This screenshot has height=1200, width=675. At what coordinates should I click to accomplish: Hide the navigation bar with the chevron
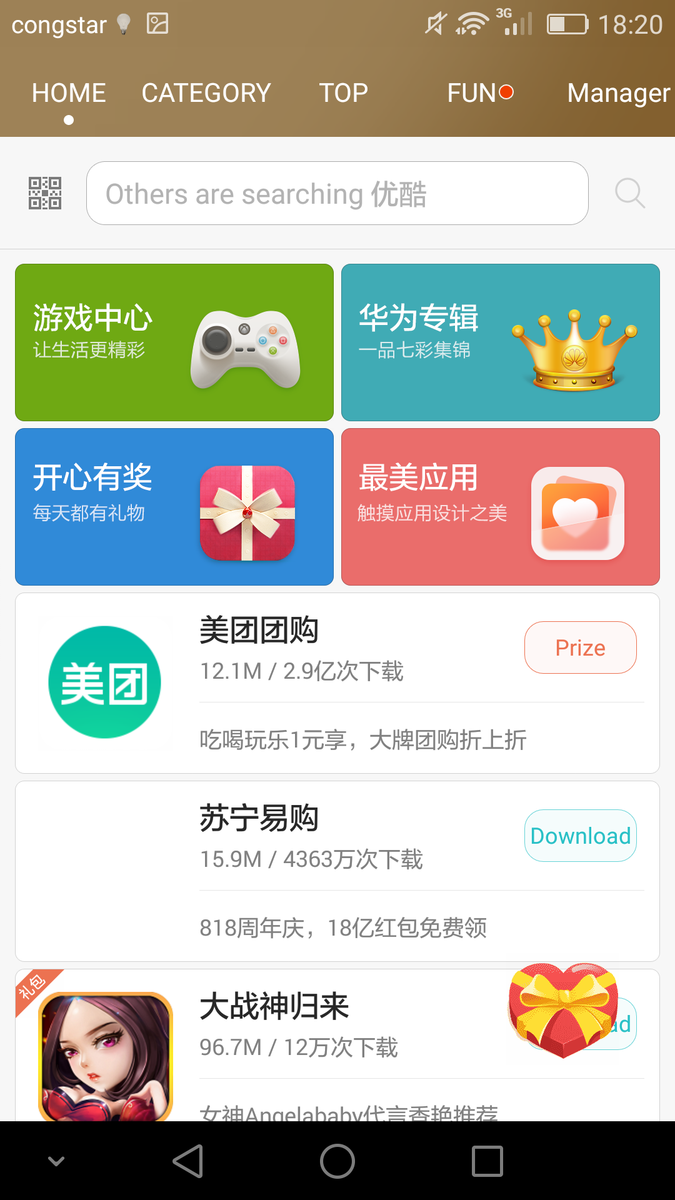tap(56, 1161)
